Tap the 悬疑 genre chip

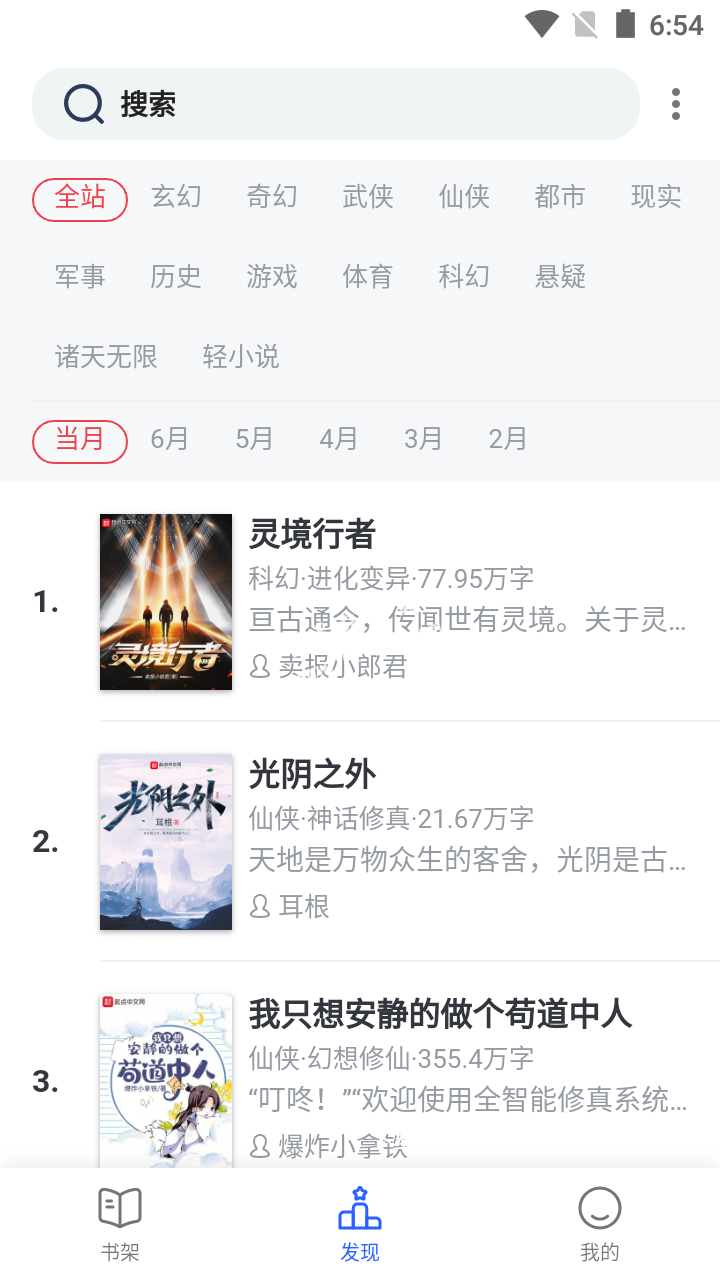(x=560, y=277)
